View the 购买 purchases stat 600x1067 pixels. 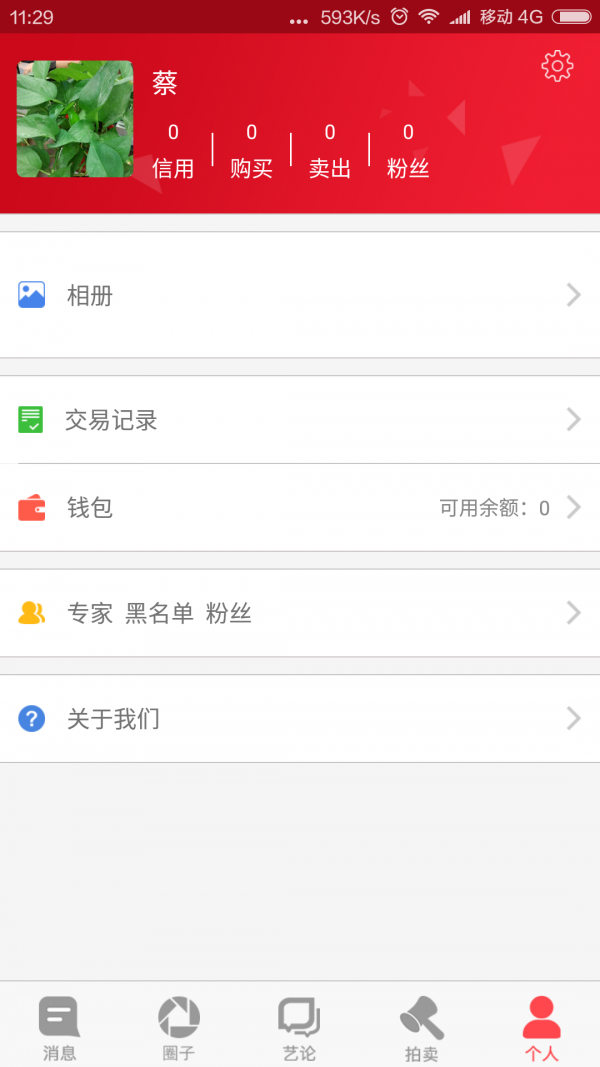pos(251,151)
